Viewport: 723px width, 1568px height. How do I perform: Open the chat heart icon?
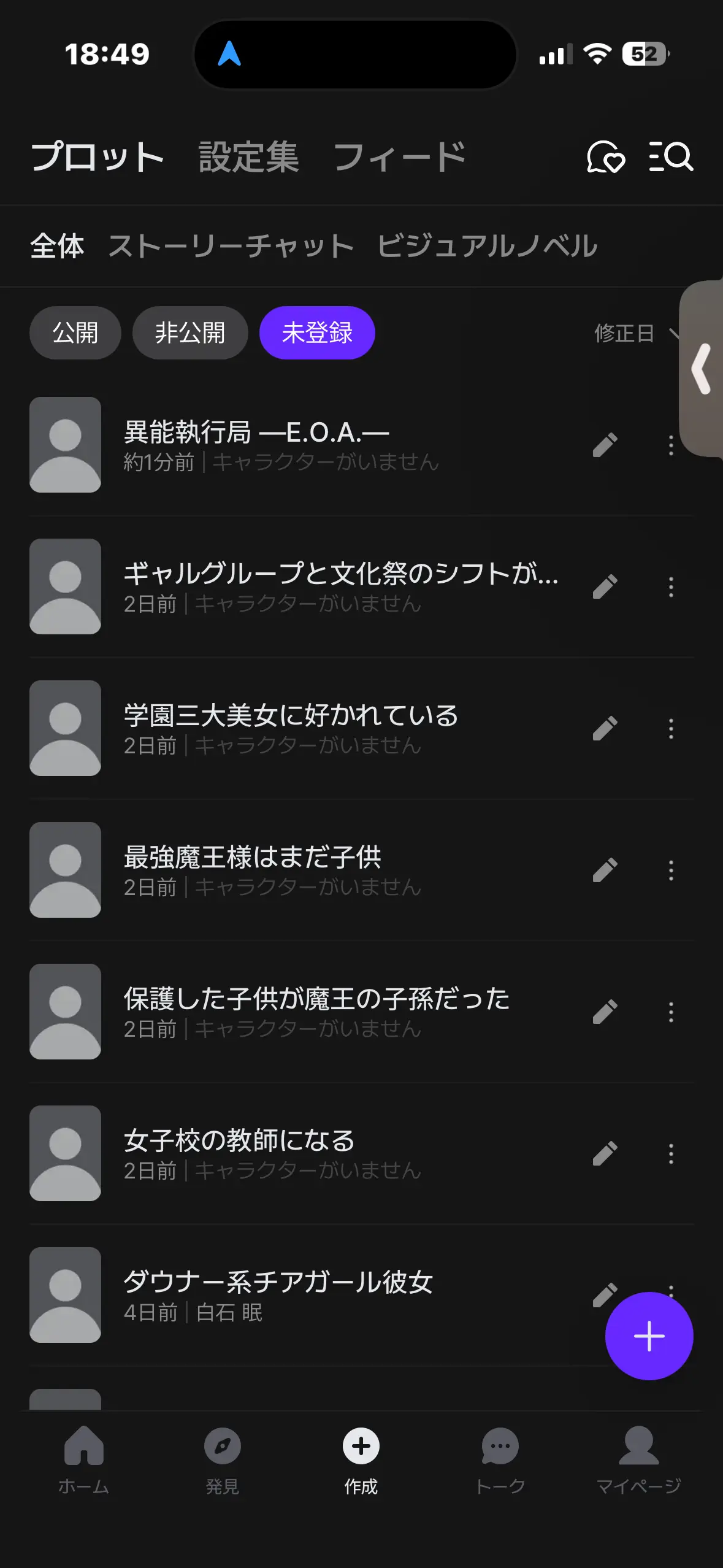coord(605,157)
